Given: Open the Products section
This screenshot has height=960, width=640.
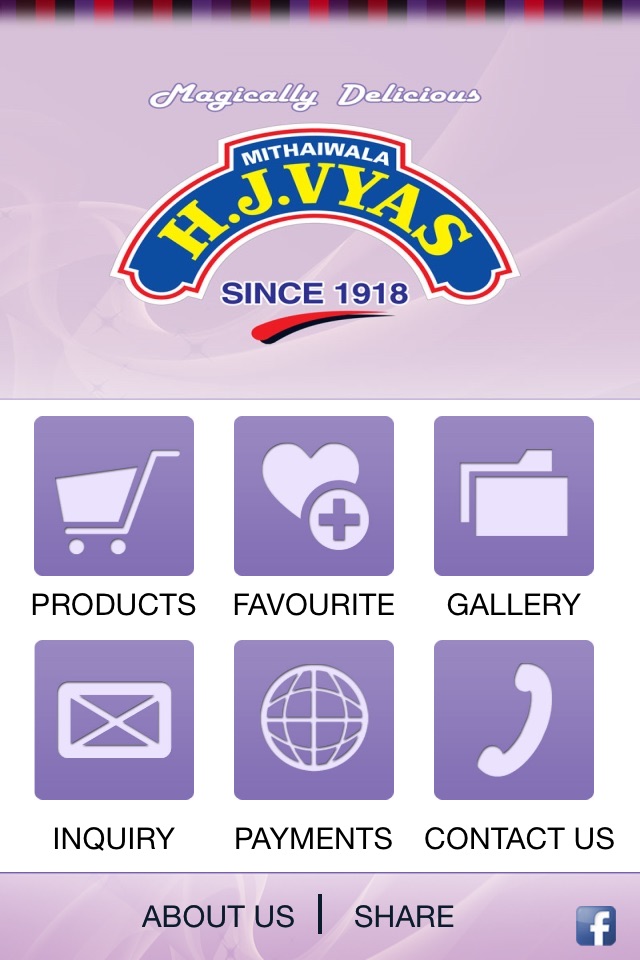Looking at the screenshot, I should [x=114, y=496].
